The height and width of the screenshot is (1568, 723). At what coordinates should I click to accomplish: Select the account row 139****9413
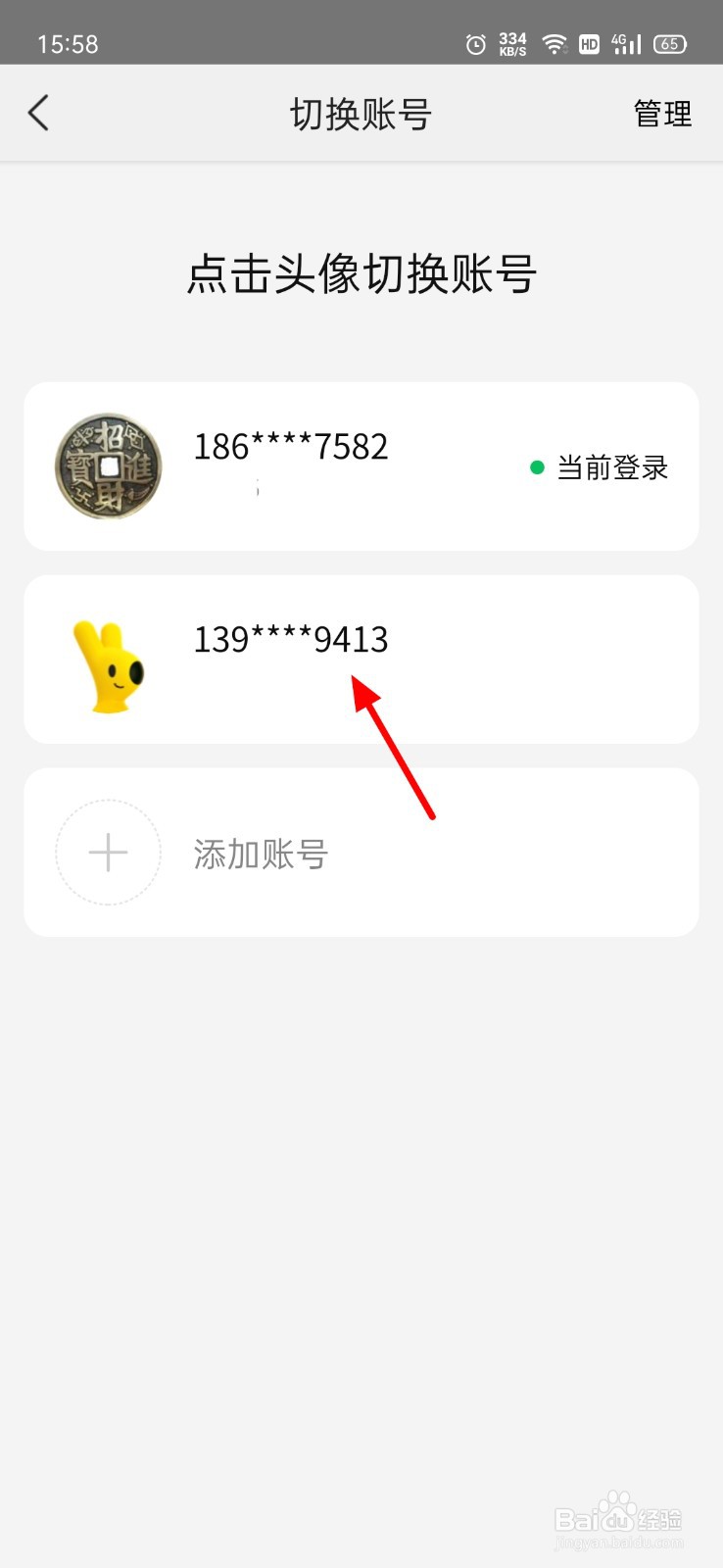(x=361, y=658)
